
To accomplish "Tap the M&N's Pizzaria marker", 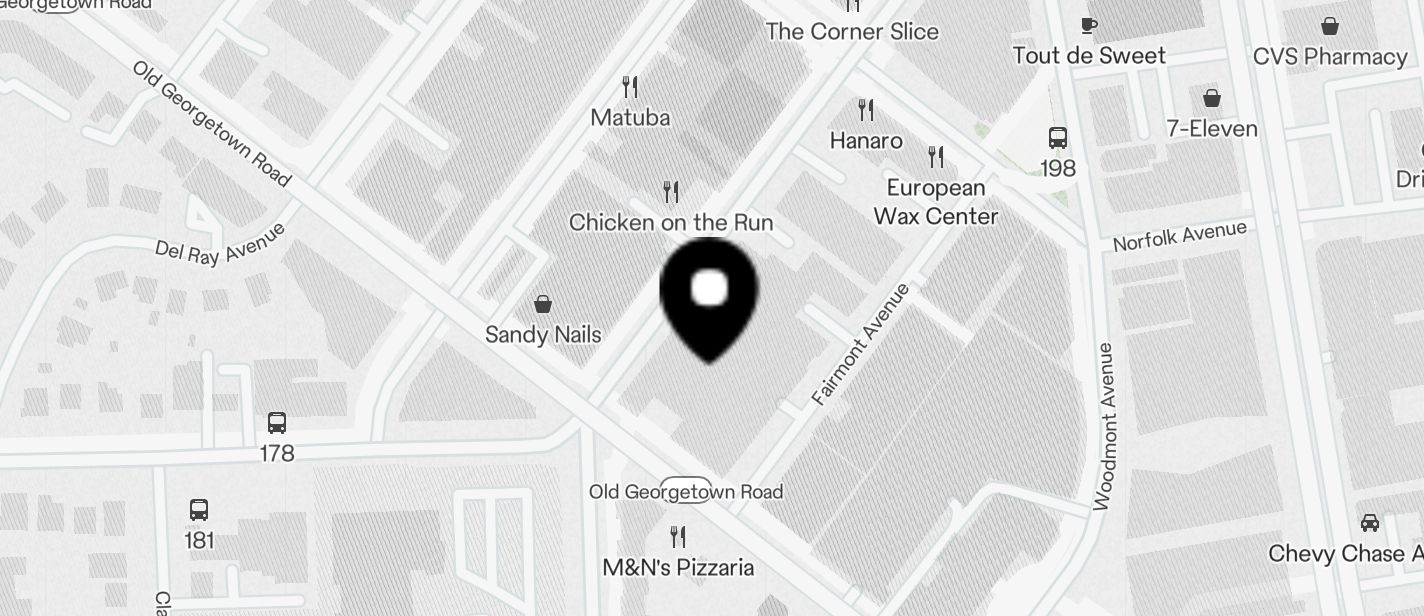I will (678, 538).
